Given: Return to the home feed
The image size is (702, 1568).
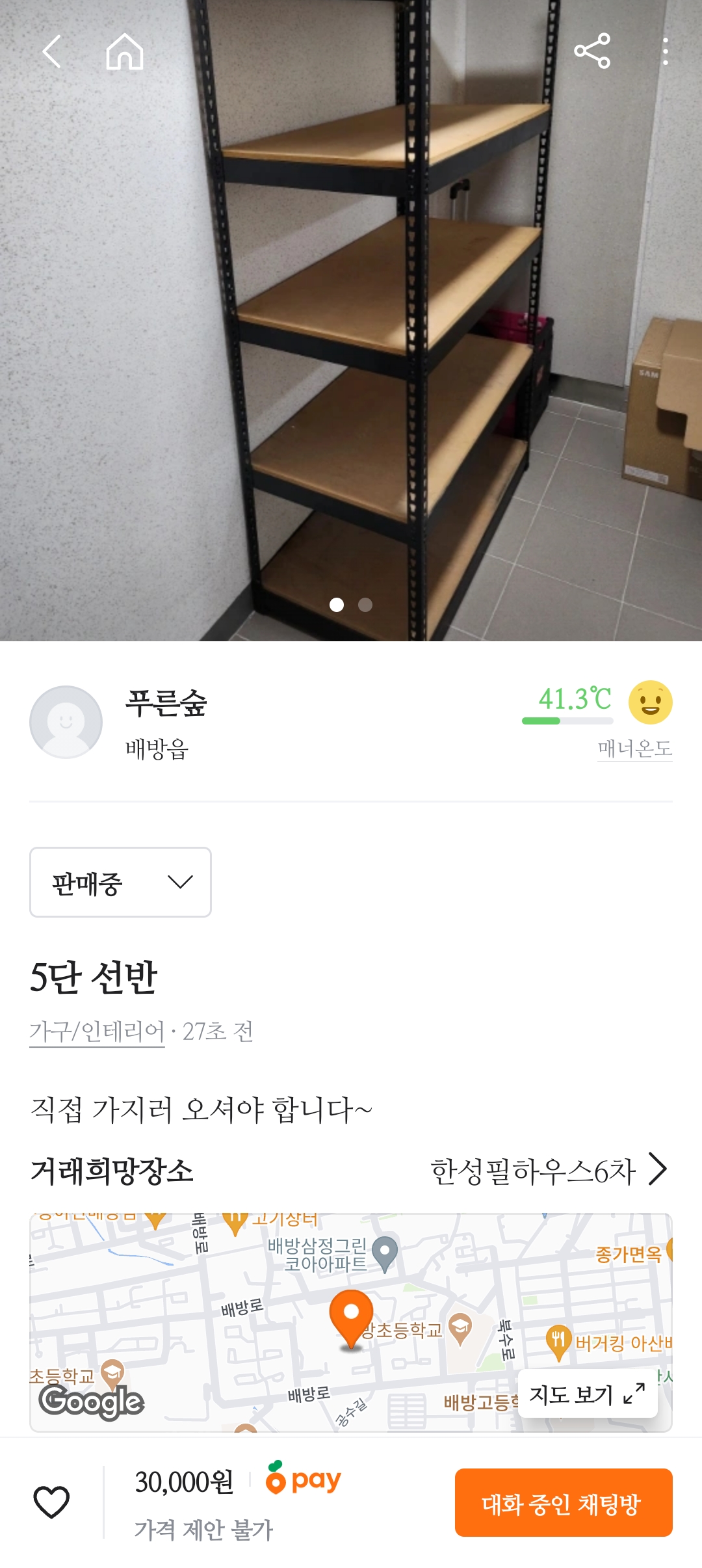Looking at the screenshot, I should click(x=124, y=51).
